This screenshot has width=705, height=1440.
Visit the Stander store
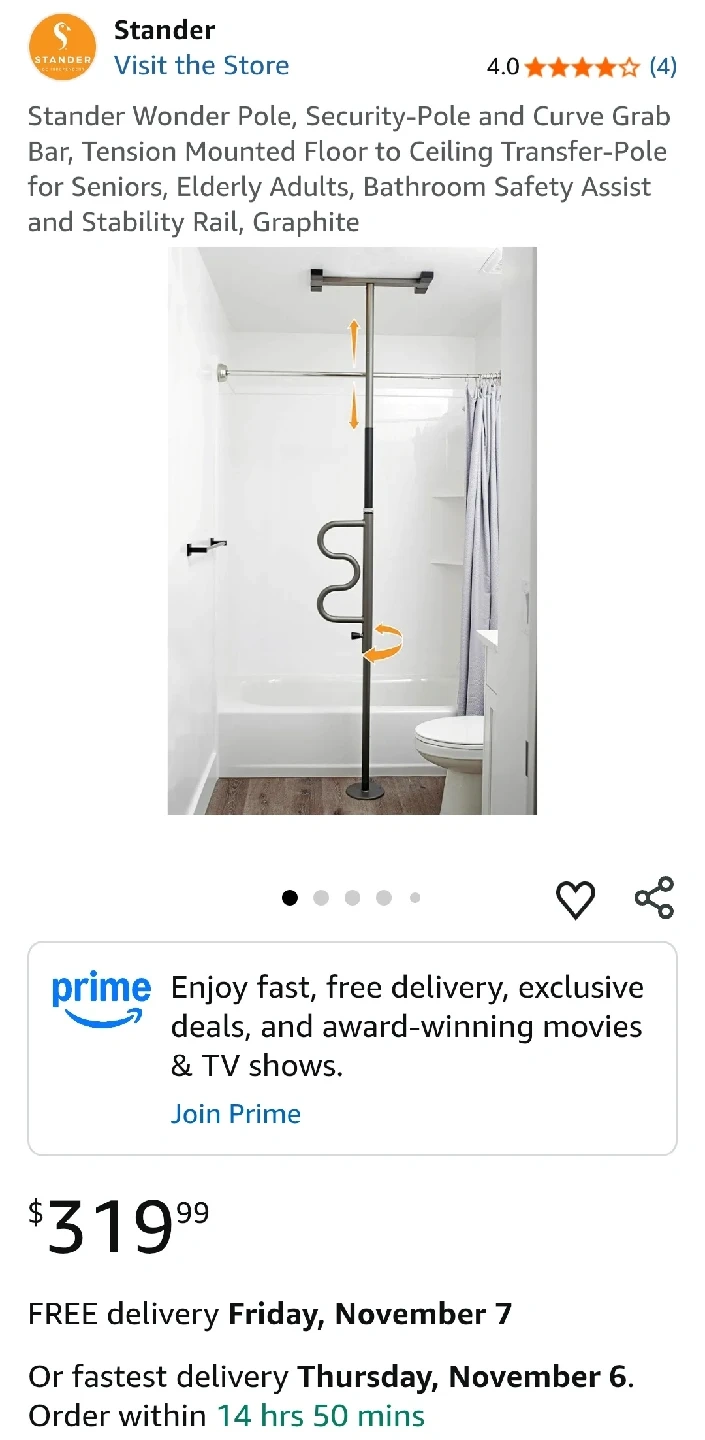click(201, 66)
